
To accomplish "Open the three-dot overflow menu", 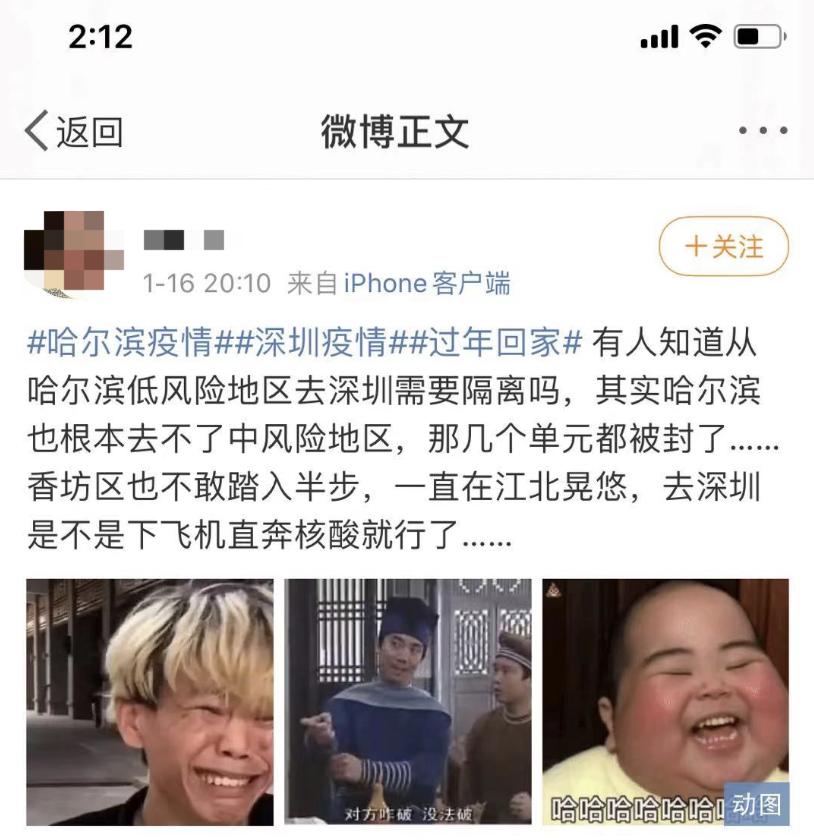I will tap(763, 131).
